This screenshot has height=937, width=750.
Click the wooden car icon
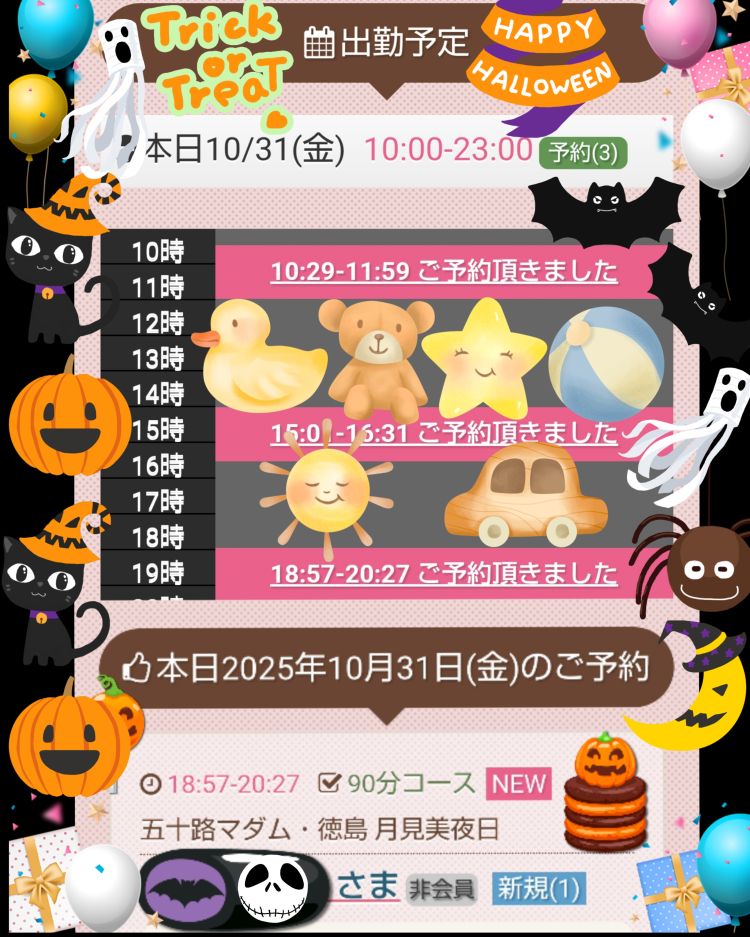(x=525, y=490)
